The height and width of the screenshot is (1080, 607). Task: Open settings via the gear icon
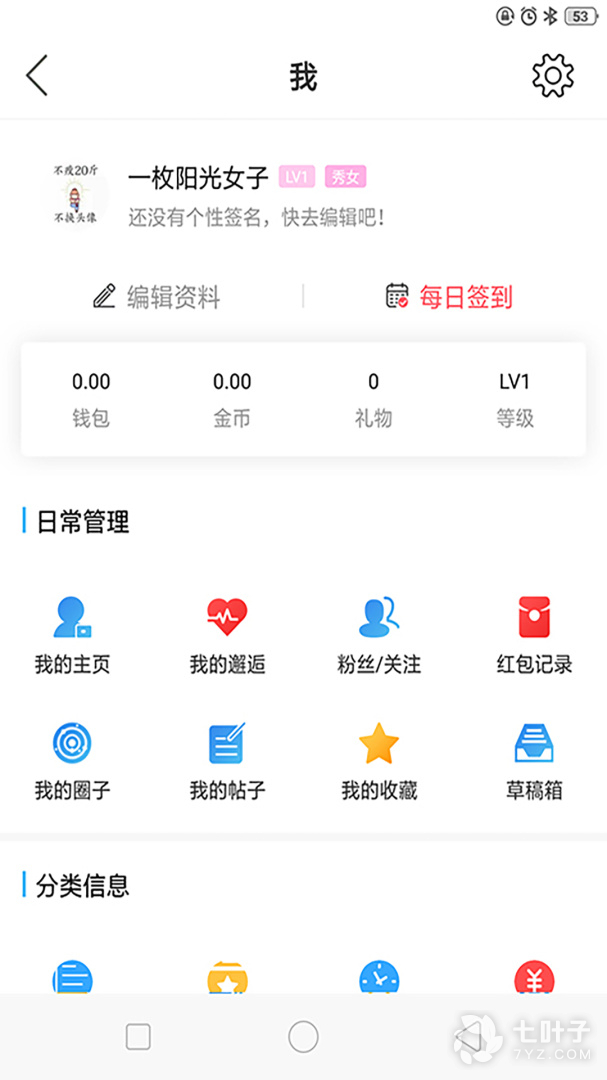click(x=553, y=76)
